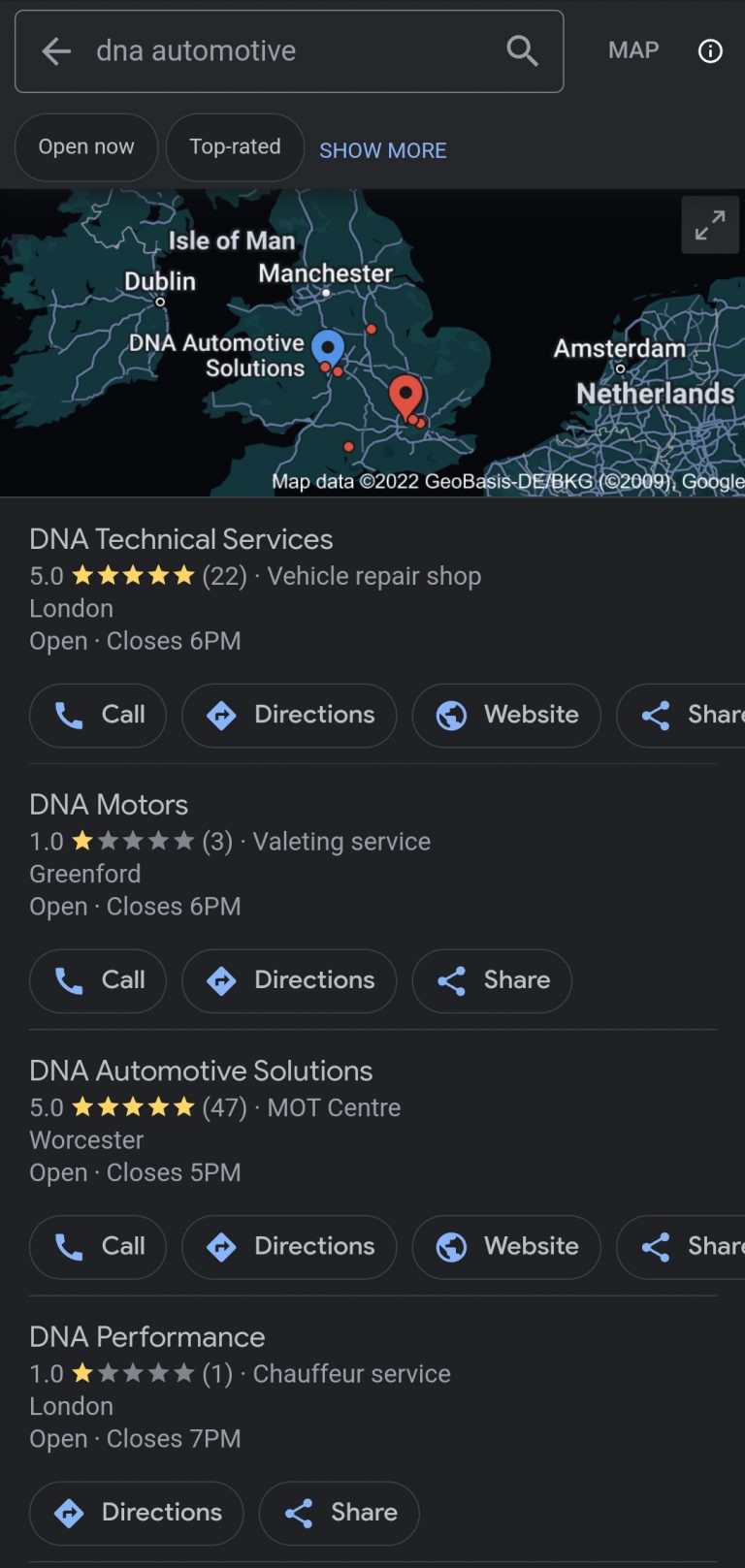Open the info icon next to MAP

pyautogui.click(x=710, y=51)
